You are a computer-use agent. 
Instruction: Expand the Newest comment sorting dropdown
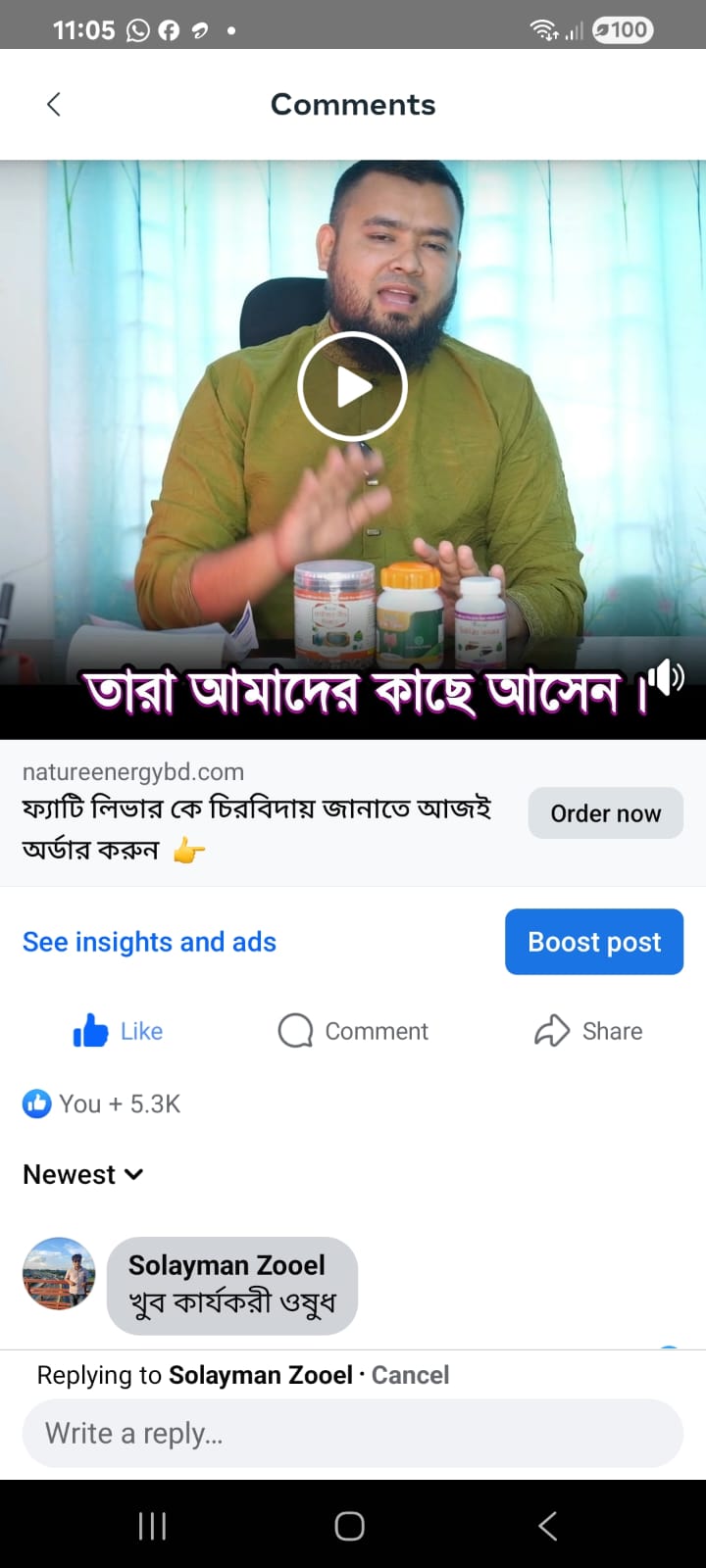point(83,1174)
